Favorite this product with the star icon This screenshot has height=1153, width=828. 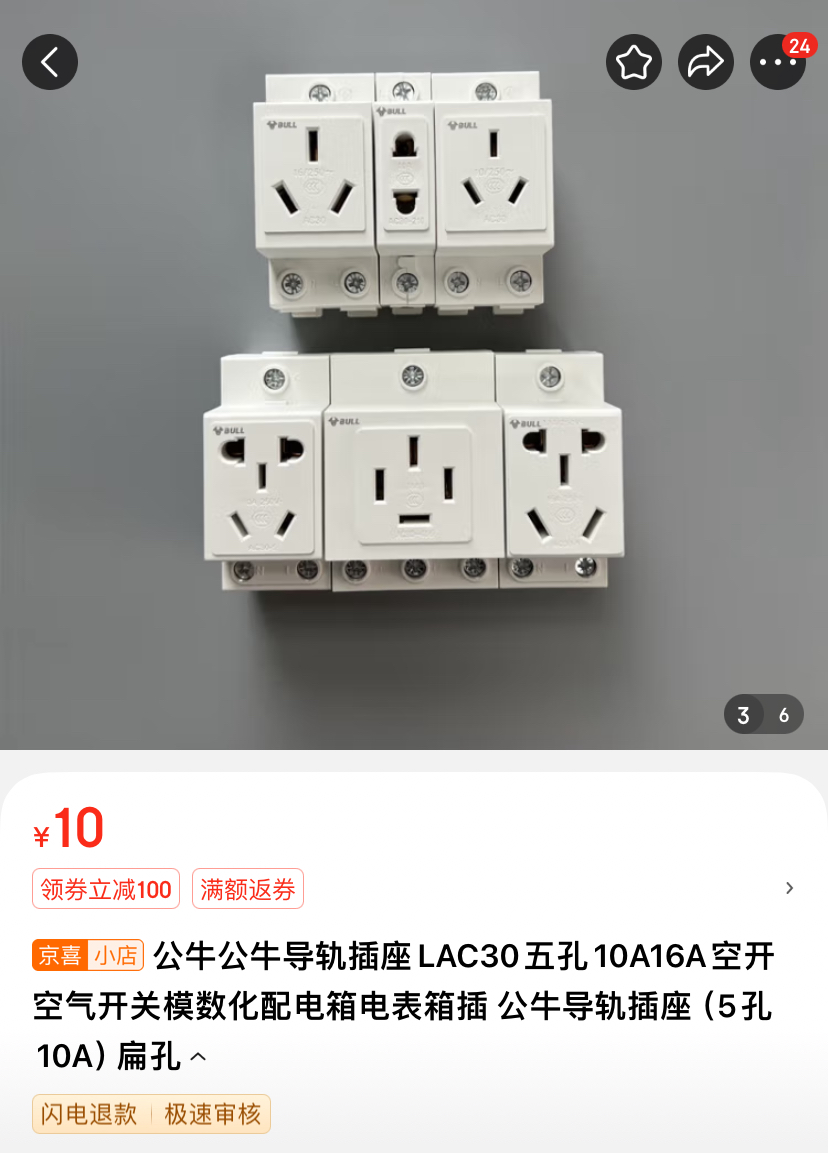coord(634,62)
